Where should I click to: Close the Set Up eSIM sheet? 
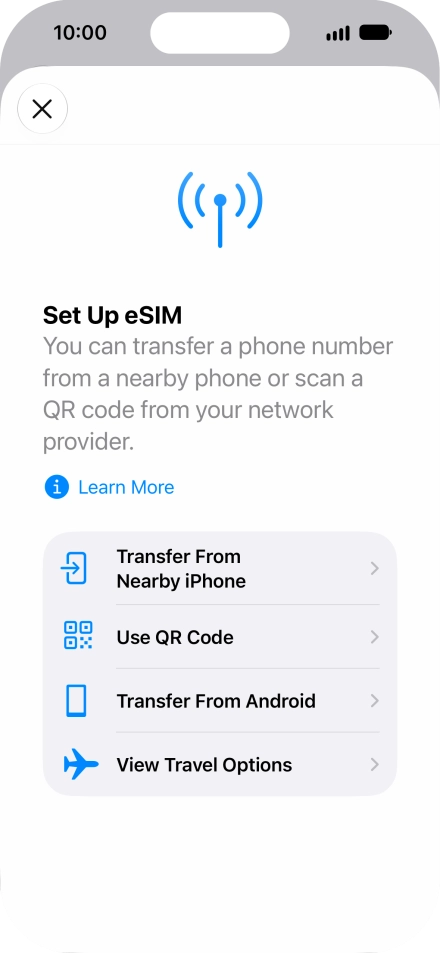[42, 109]
